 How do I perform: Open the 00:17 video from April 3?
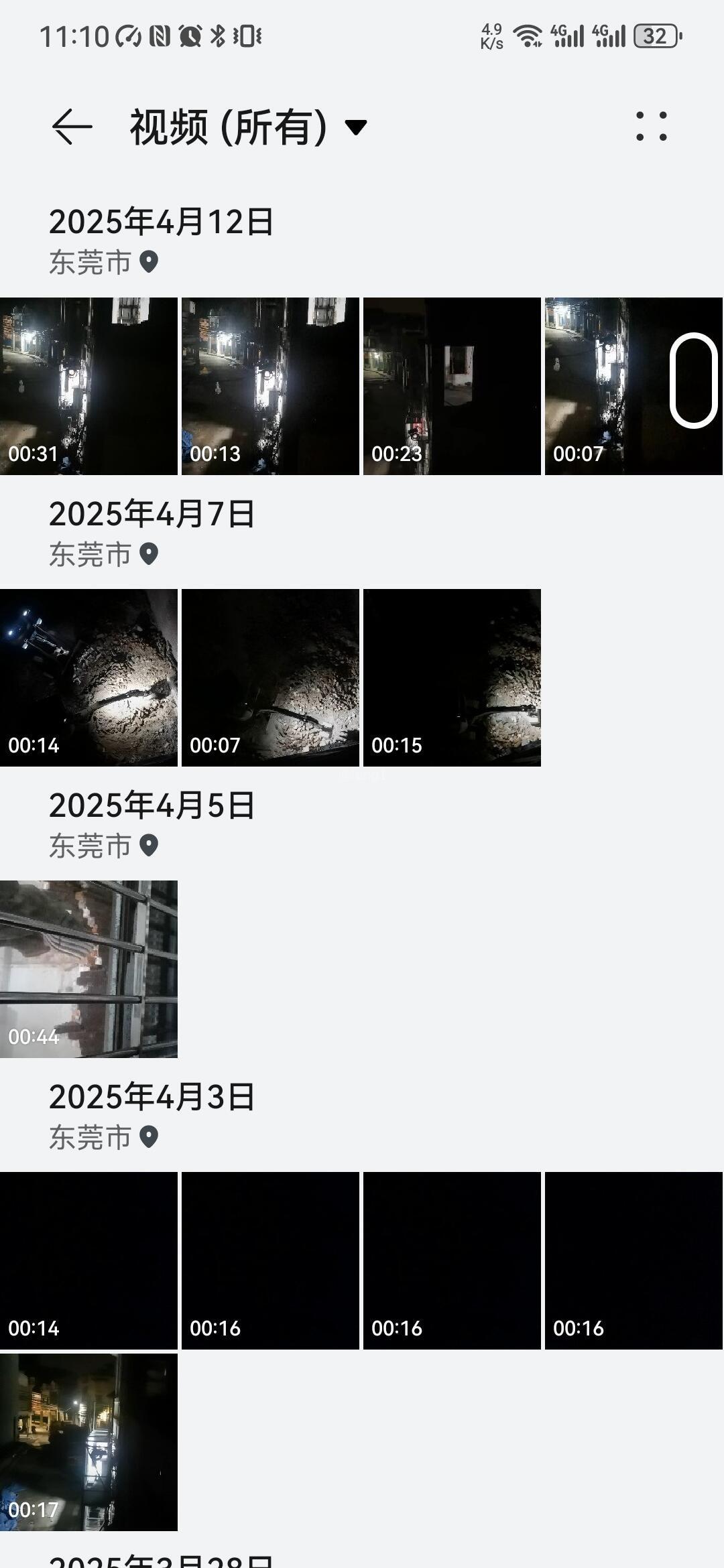coord(88,1442)
